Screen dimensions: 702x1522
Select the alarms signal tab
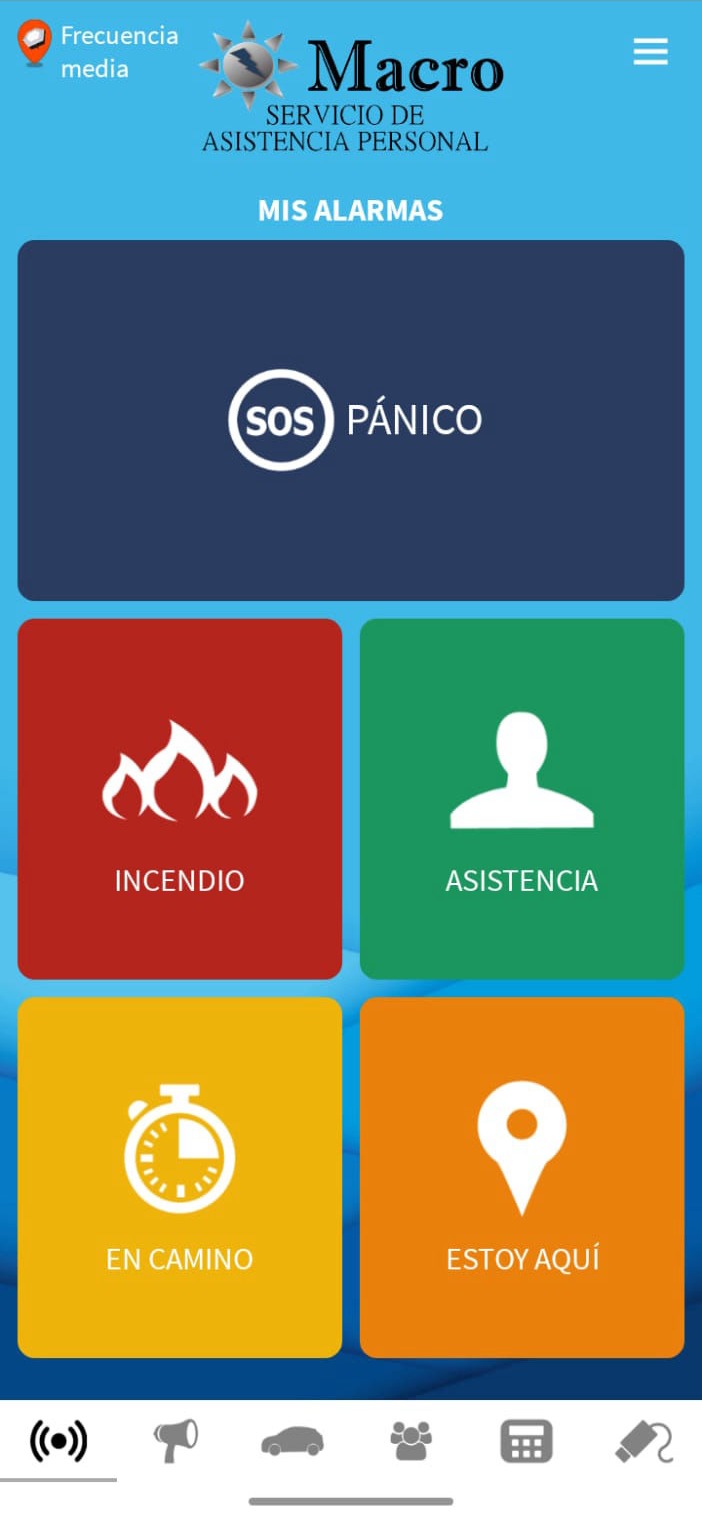(58, 1441)
